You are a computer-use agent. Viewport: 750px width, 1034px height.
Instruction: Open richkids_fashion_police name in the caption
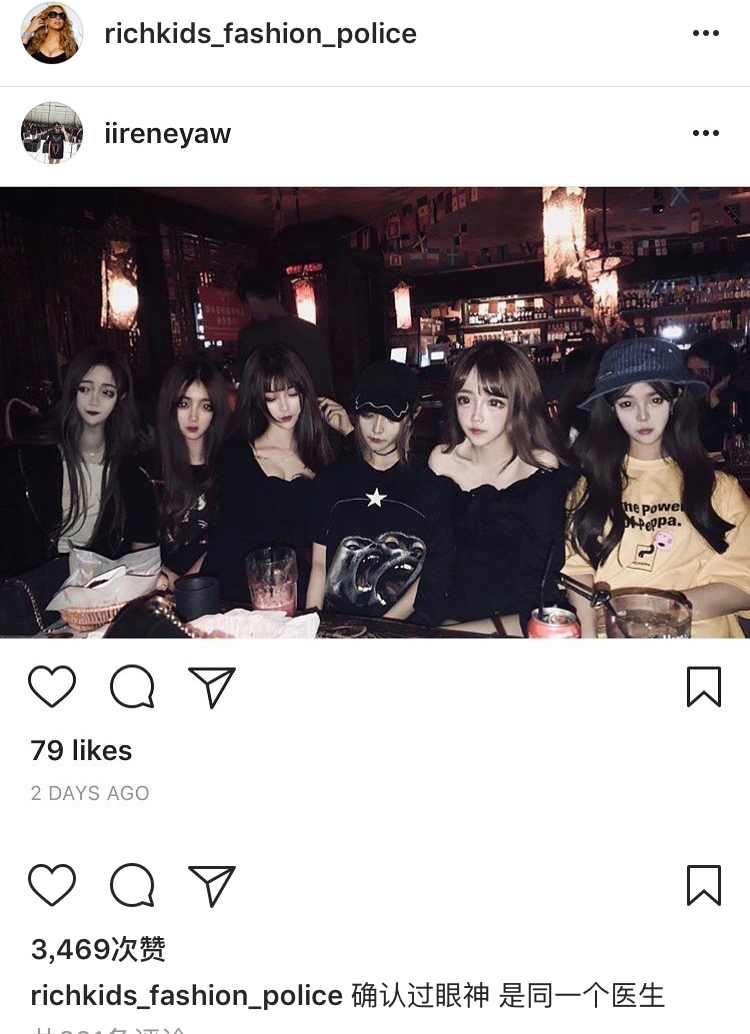187,995
